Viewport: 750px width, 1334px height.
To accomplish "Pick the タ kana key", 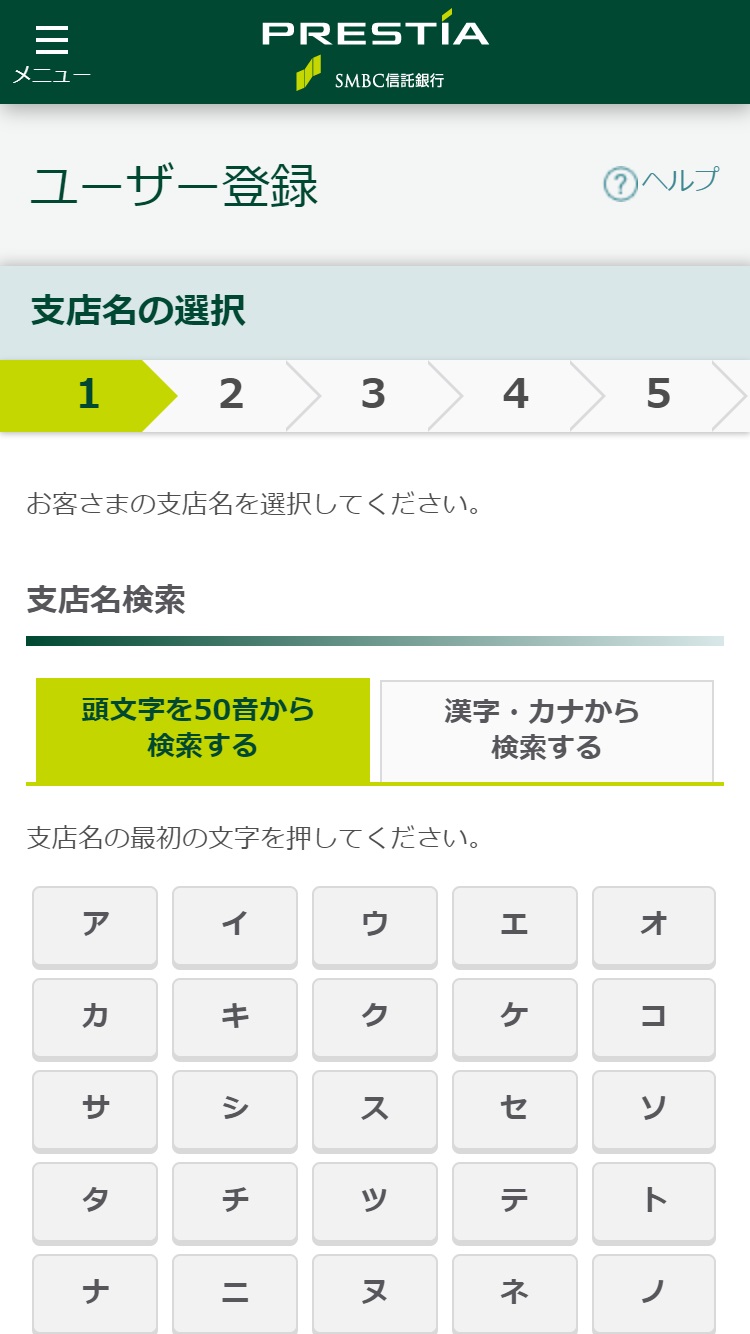I will coord(95,1203).
